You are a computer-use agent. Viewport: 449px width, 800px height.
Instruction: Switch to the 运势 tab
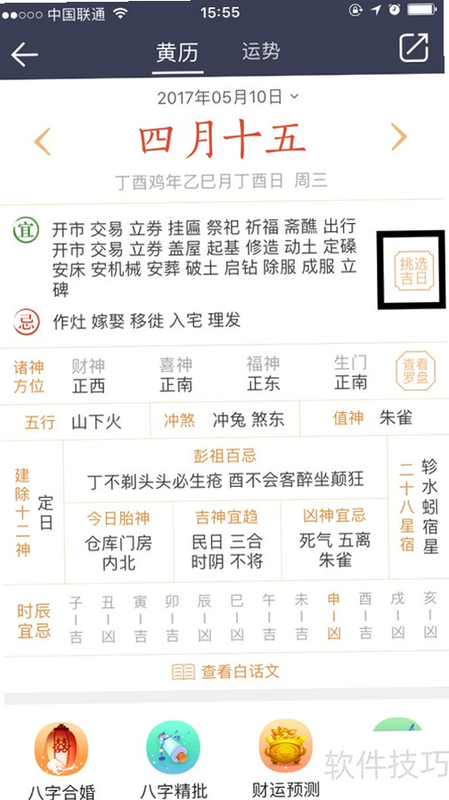261,52
